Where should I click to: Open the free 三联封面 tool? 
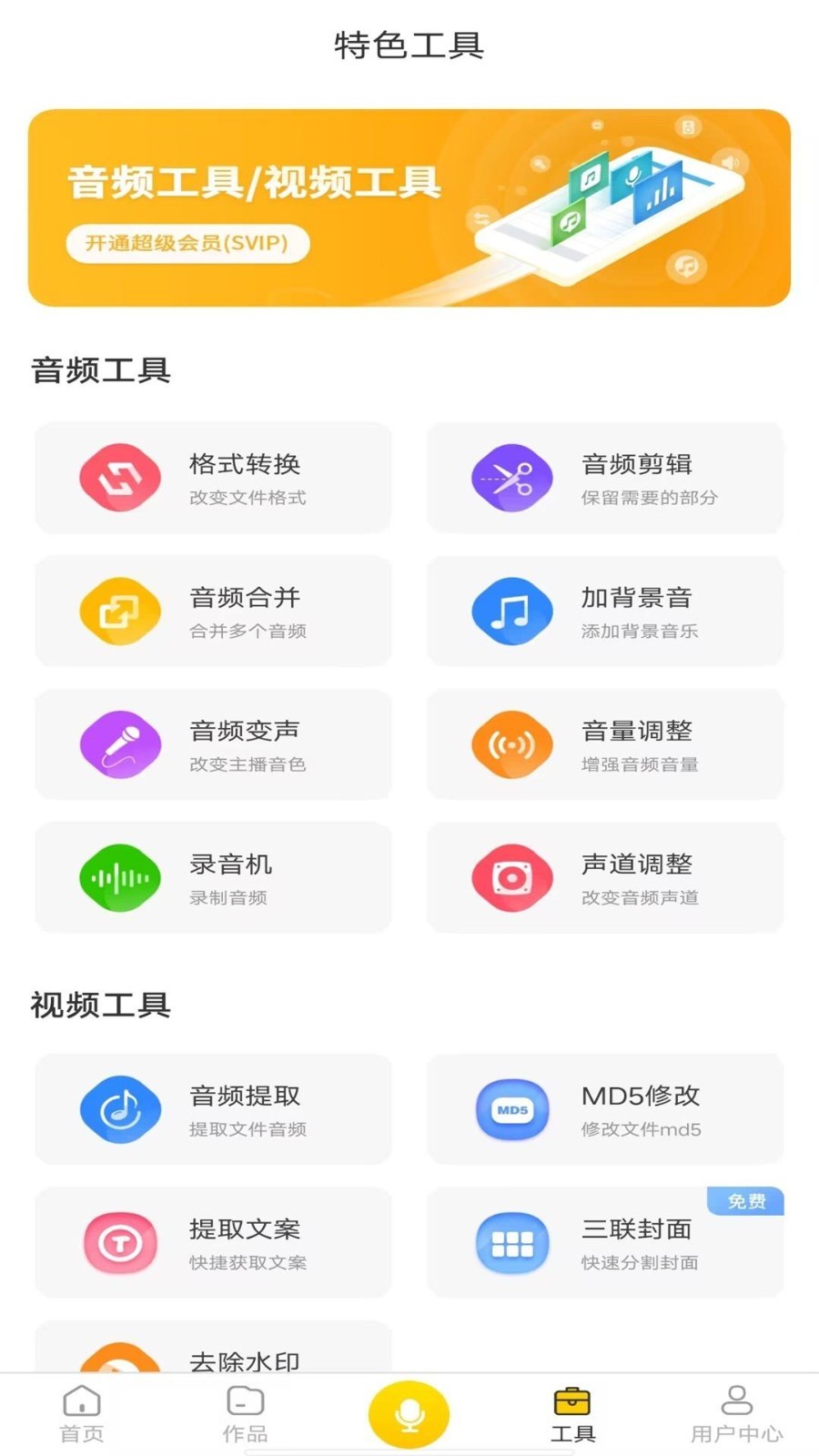pos(605,1243)
